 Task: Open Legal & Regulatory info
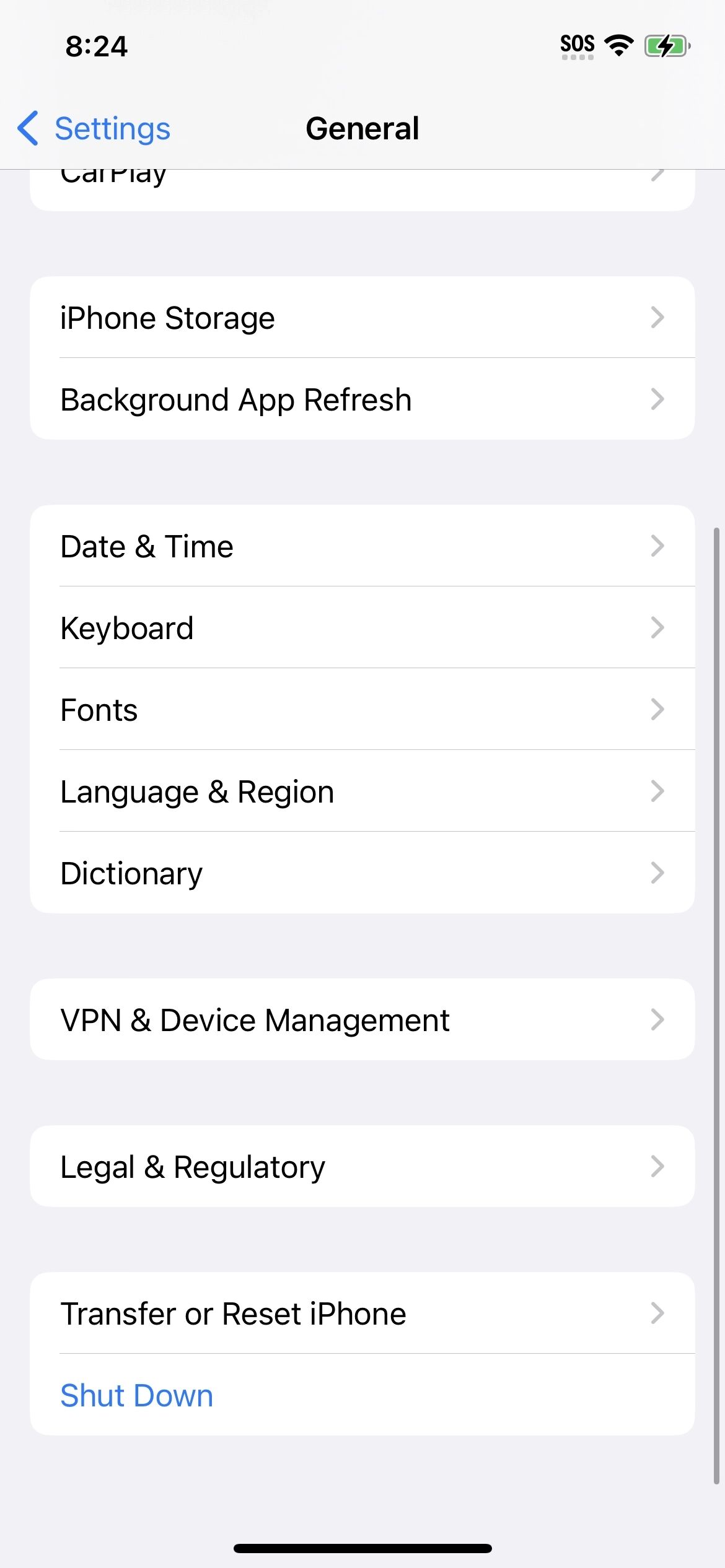(362, 1167)
